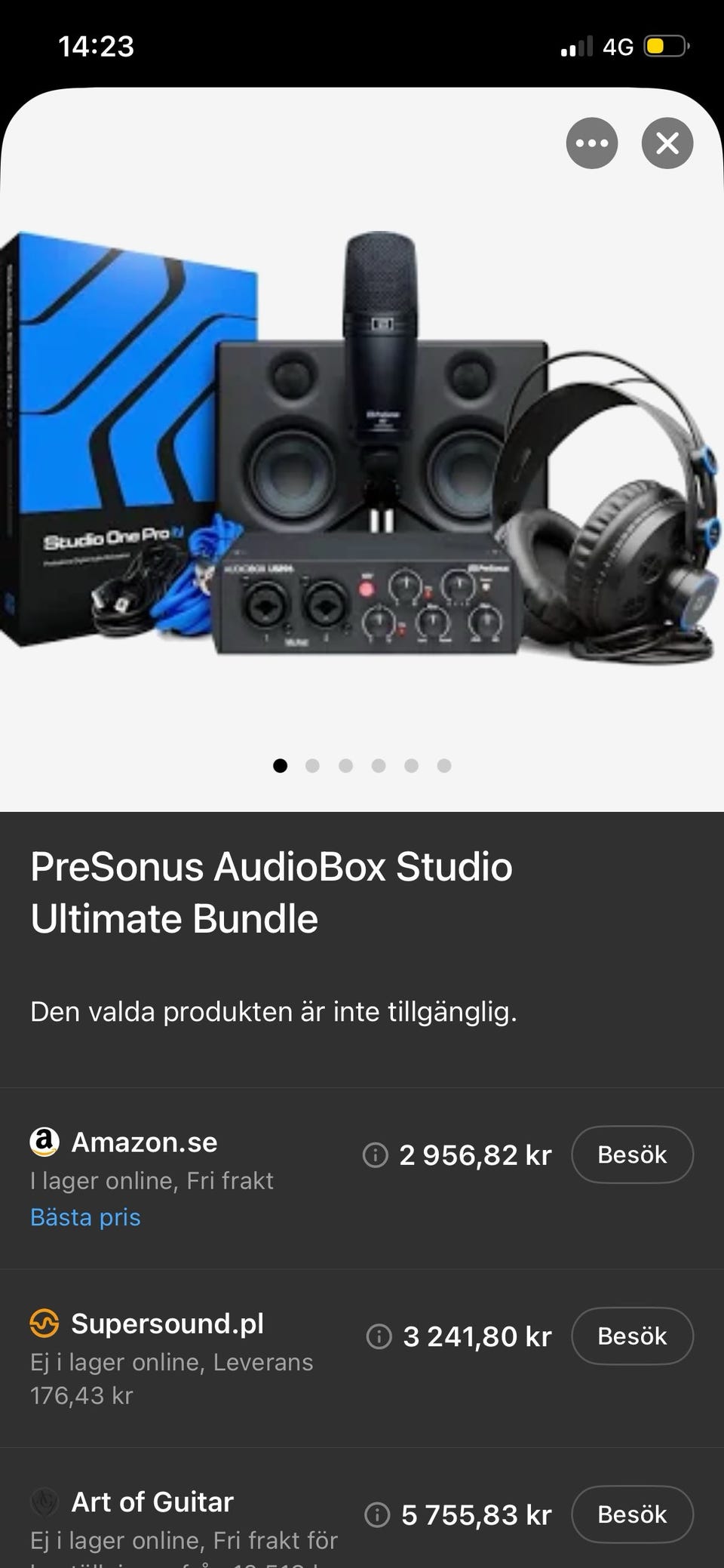The width and height of the screenshot is (724, 1568).
Task: Jump to the second image page dot
Action: [312, 766]
